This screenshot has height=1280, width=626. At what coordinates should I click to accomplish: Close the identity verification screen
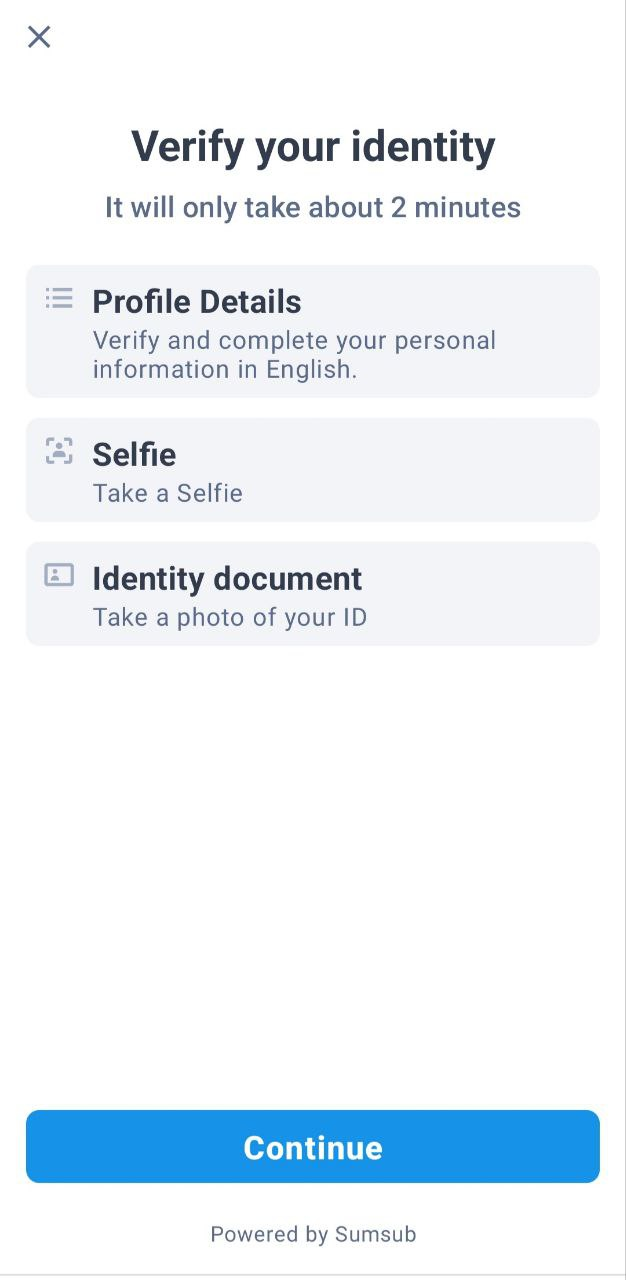pyautogui.click(x=39, y=37)
